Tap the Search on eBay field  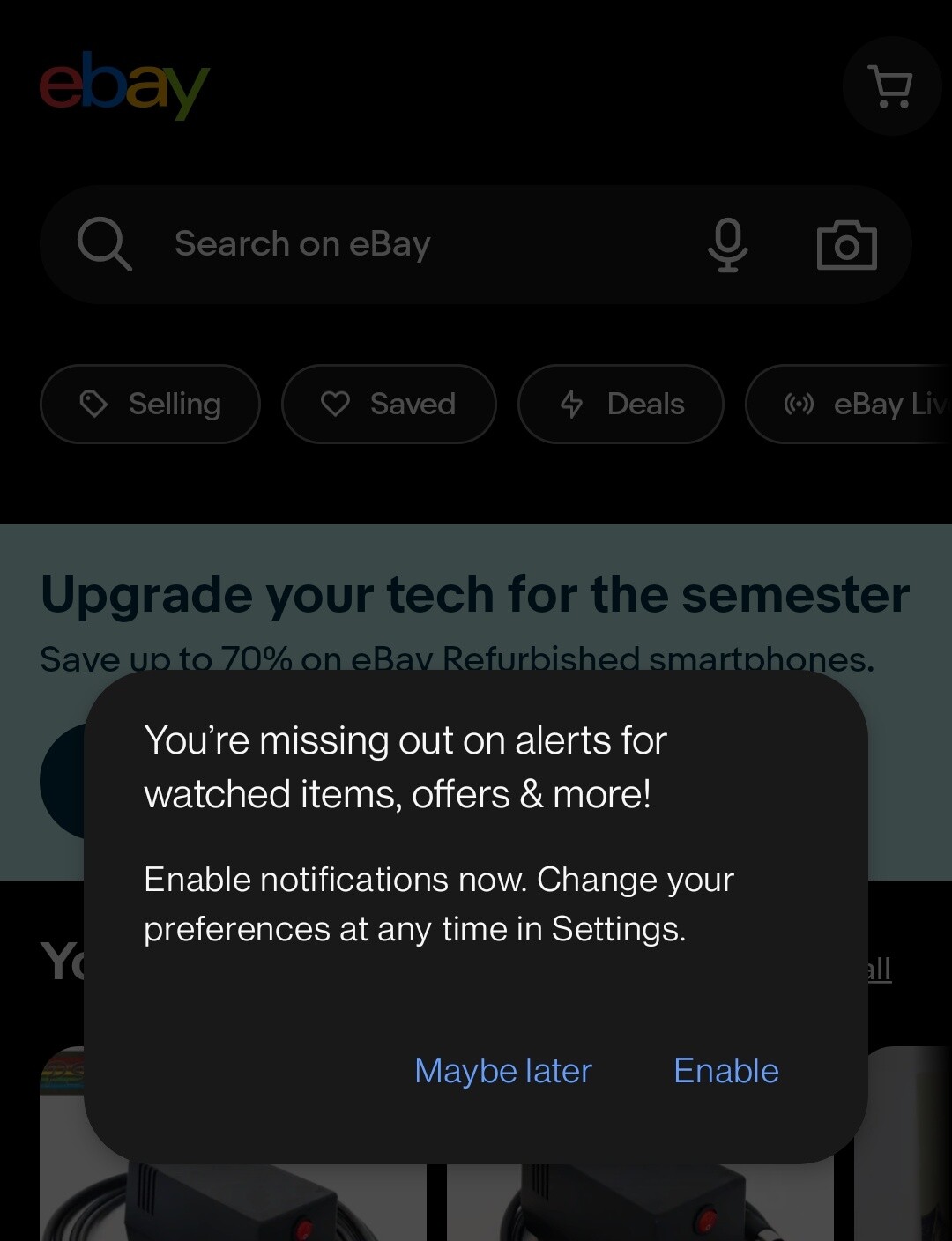click(397, 244)
